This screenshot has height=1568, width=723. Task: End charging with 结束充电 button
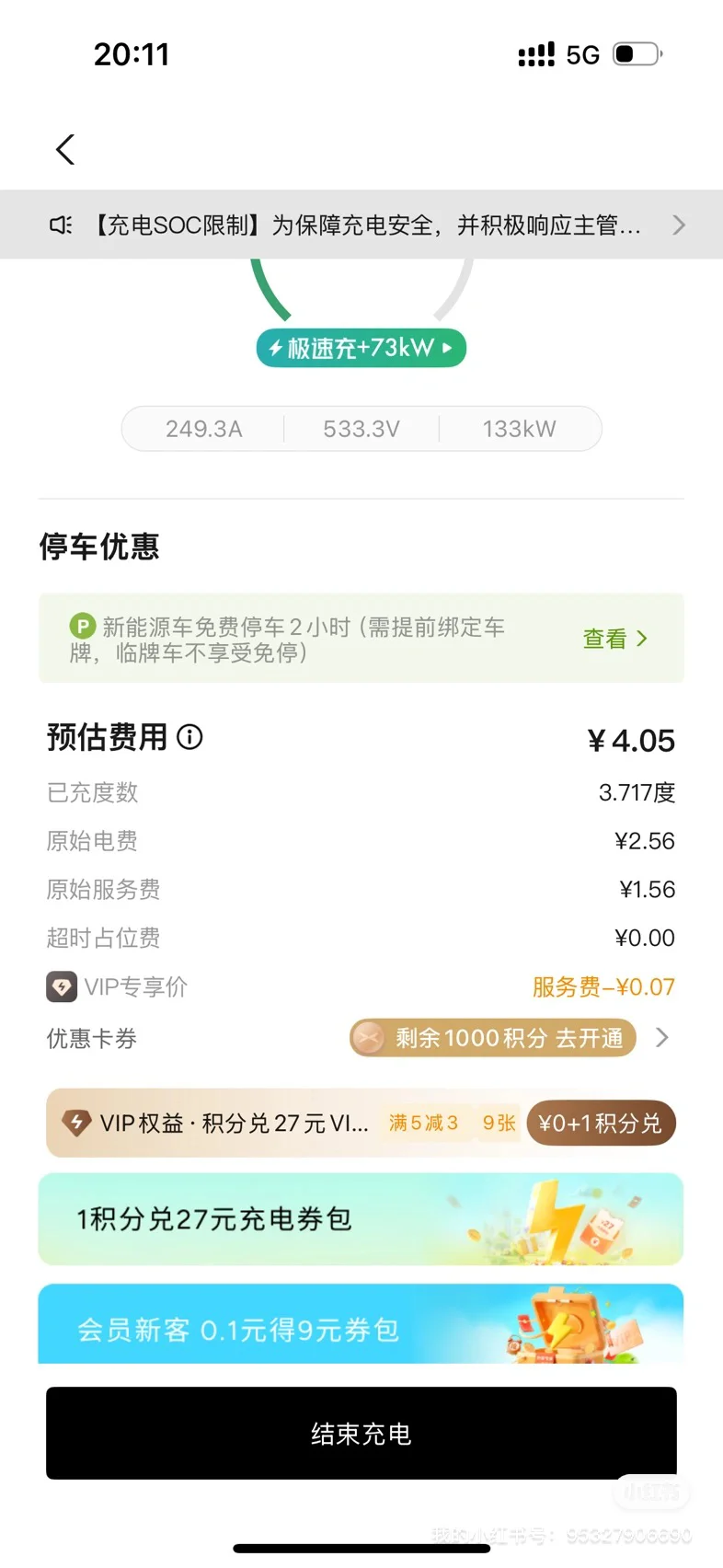tap(361, 1433)
